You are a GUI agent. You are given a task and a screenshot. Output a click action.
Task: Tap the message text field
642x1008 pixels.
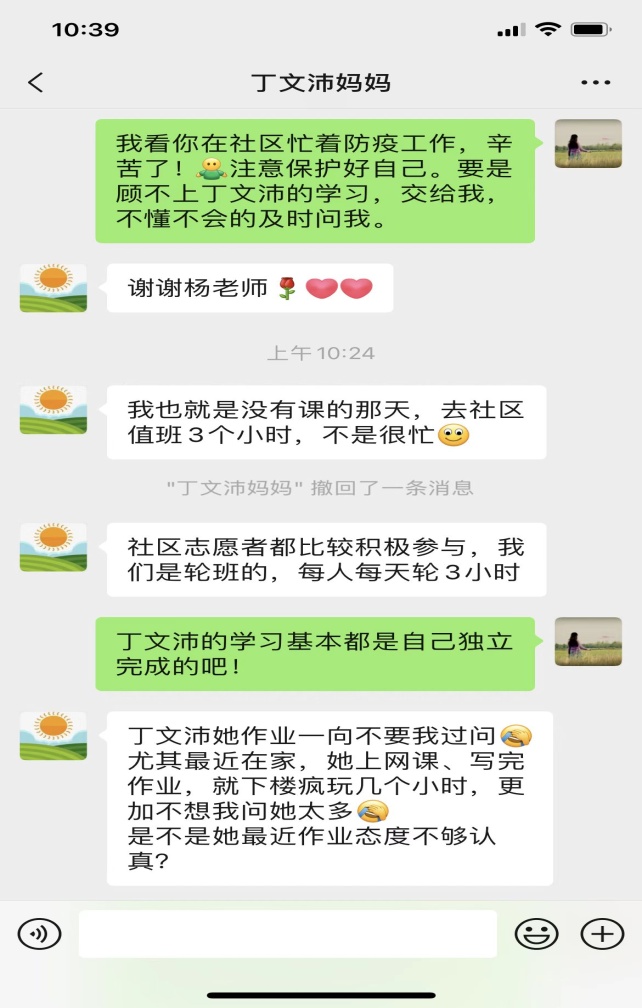point(287,934)
